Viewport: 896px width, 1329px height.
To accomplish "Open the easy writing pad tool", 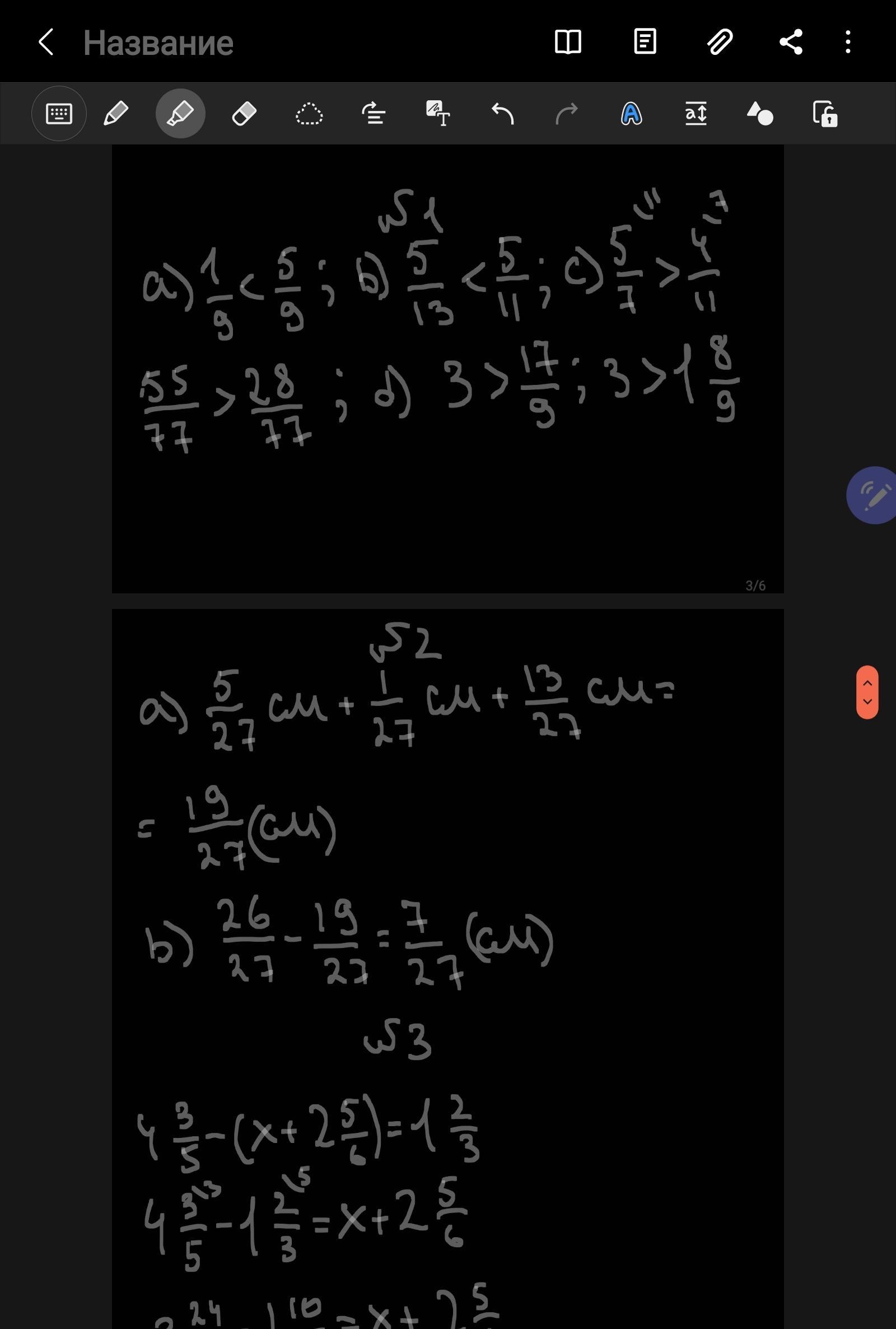I will point(696,114).
